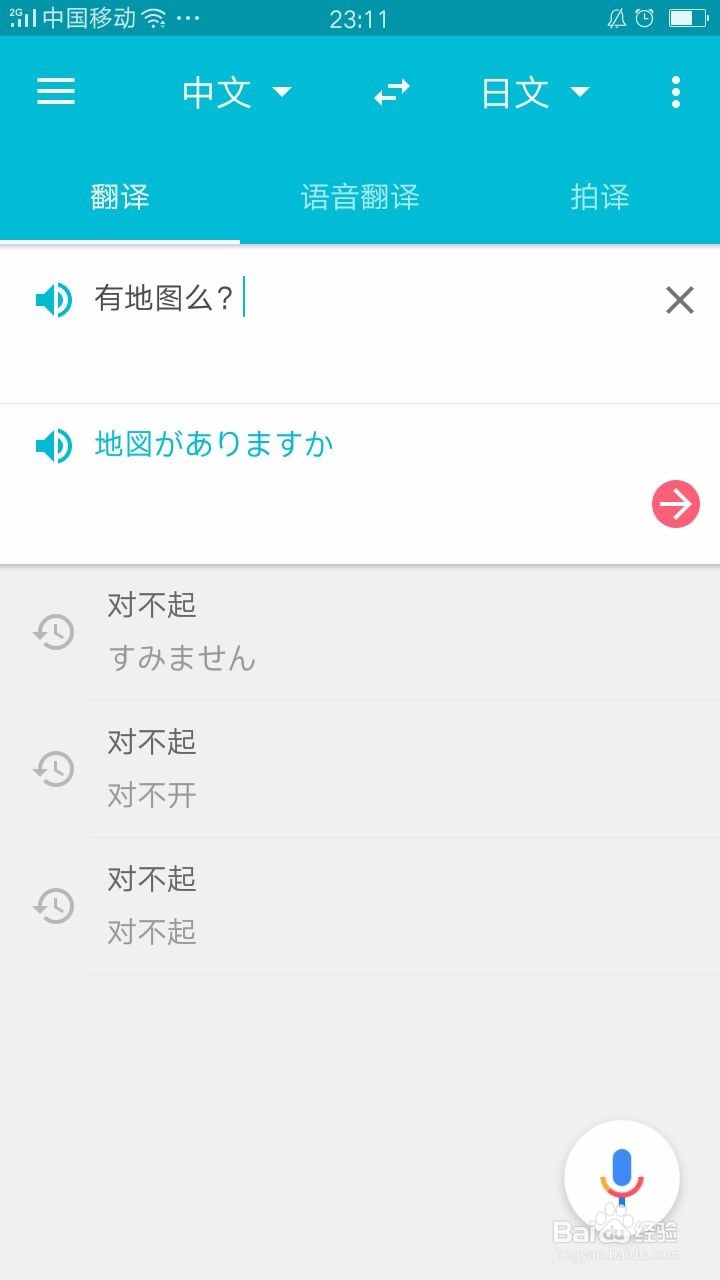720x1280 pixels.
Task: Tap the history icon beside the last 对不起
Action: click(x=55, y=906)
